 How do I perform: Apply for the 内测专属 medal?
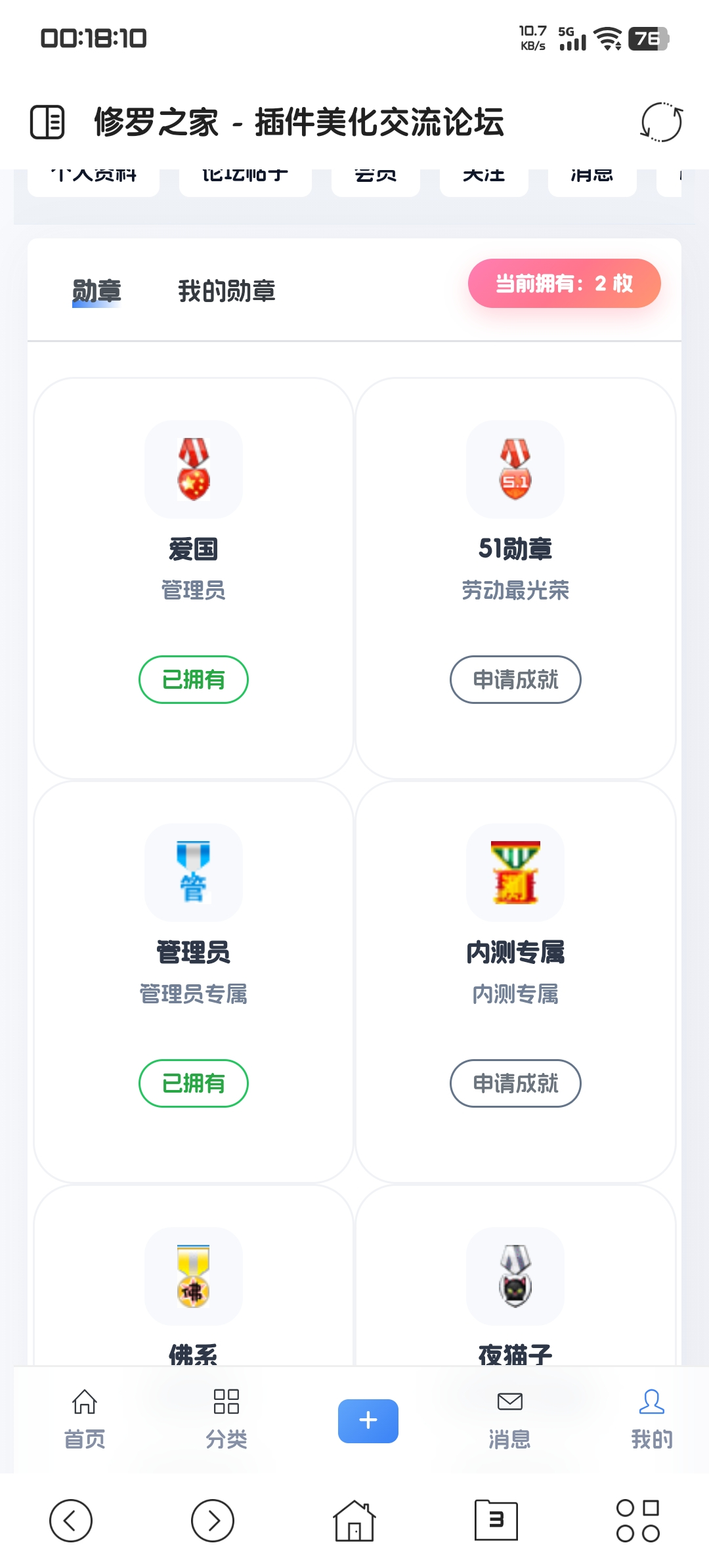tap(515, 1083)
